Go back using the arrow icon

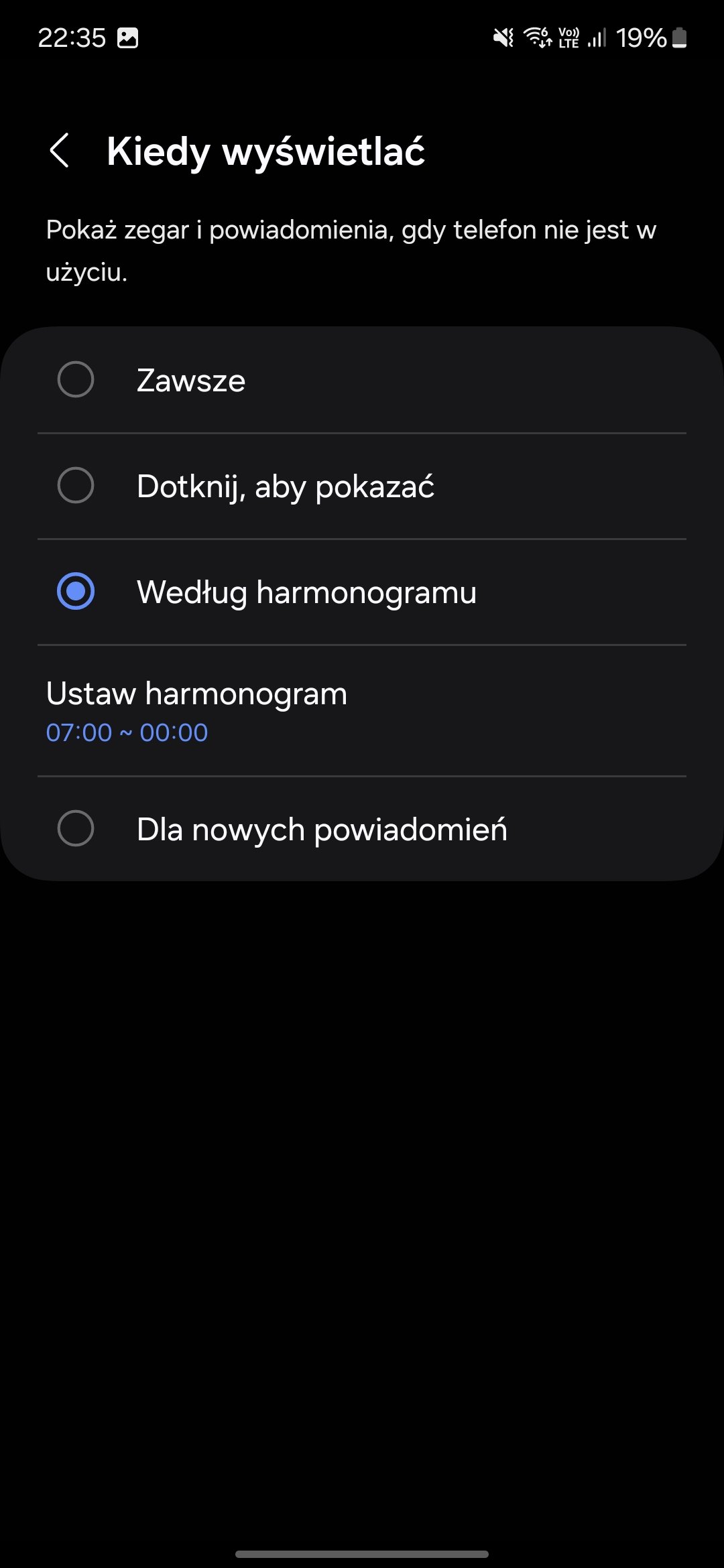[x=60, y=150]
